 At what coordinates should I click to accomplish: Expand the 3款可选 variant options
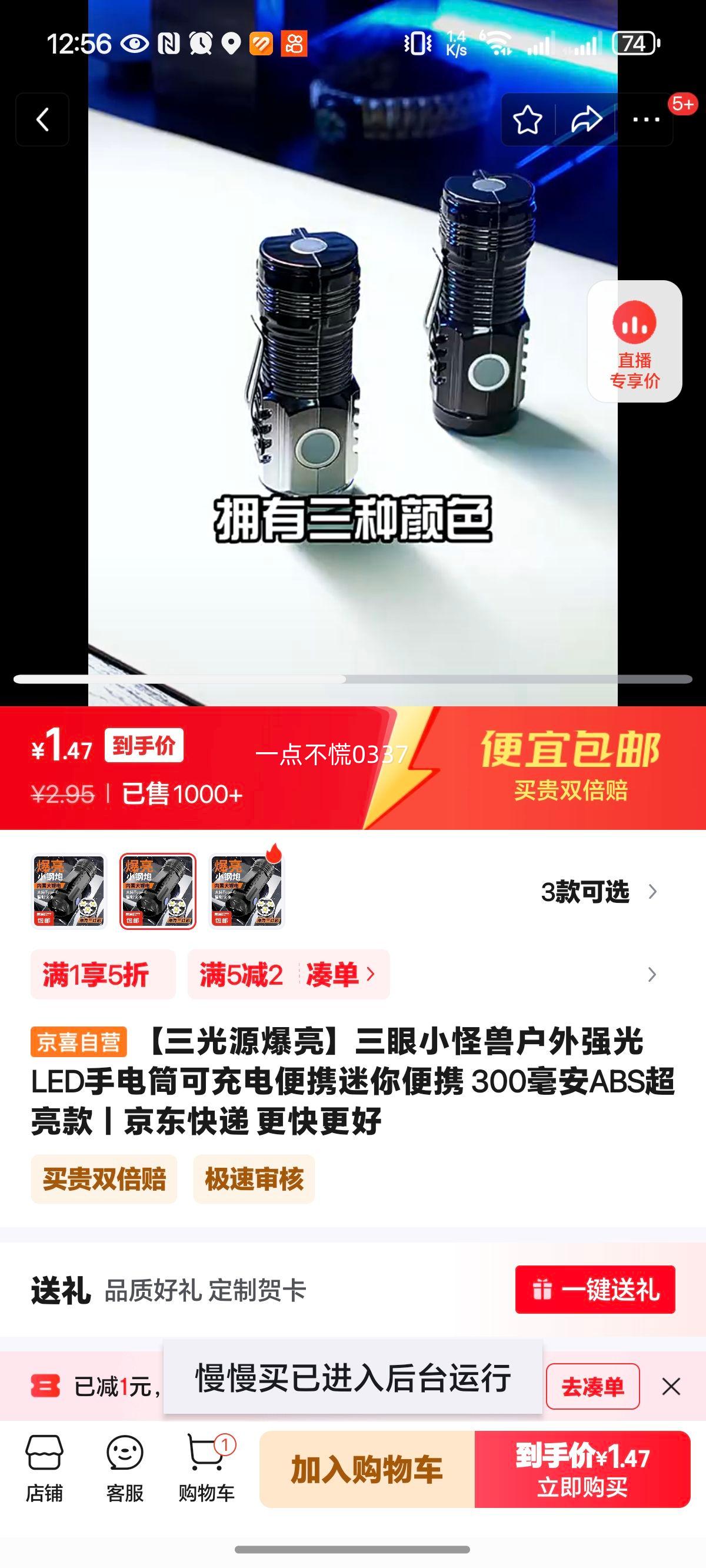[x=598, y=892]
